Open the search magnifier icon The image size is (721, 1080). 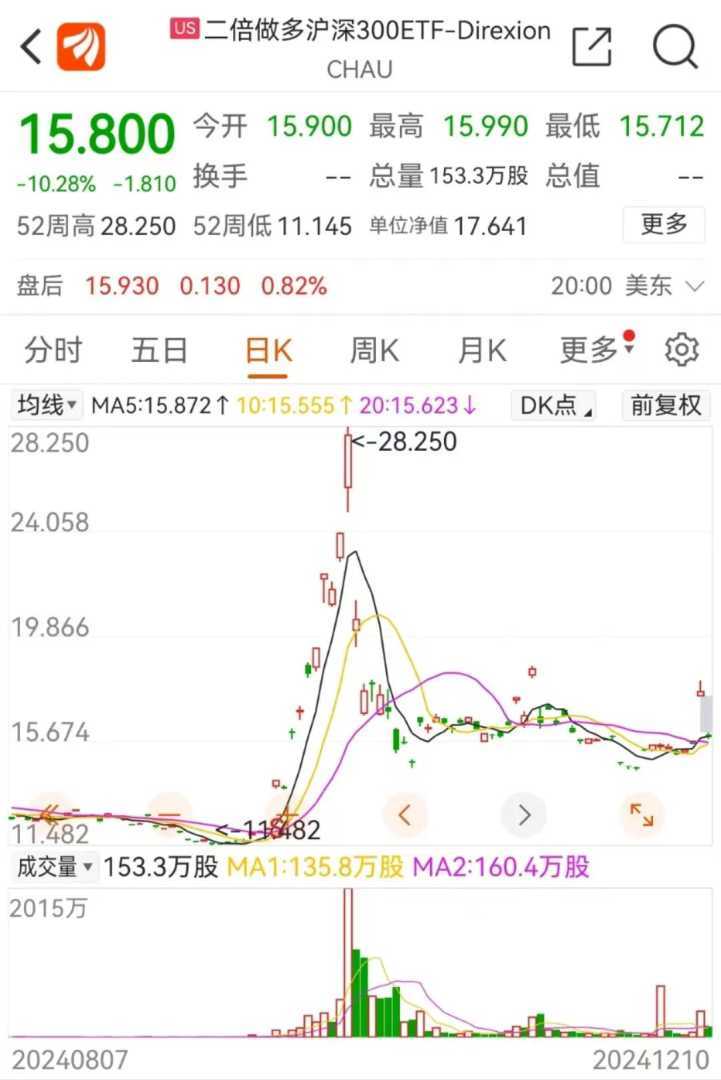(x=676, y=47)
